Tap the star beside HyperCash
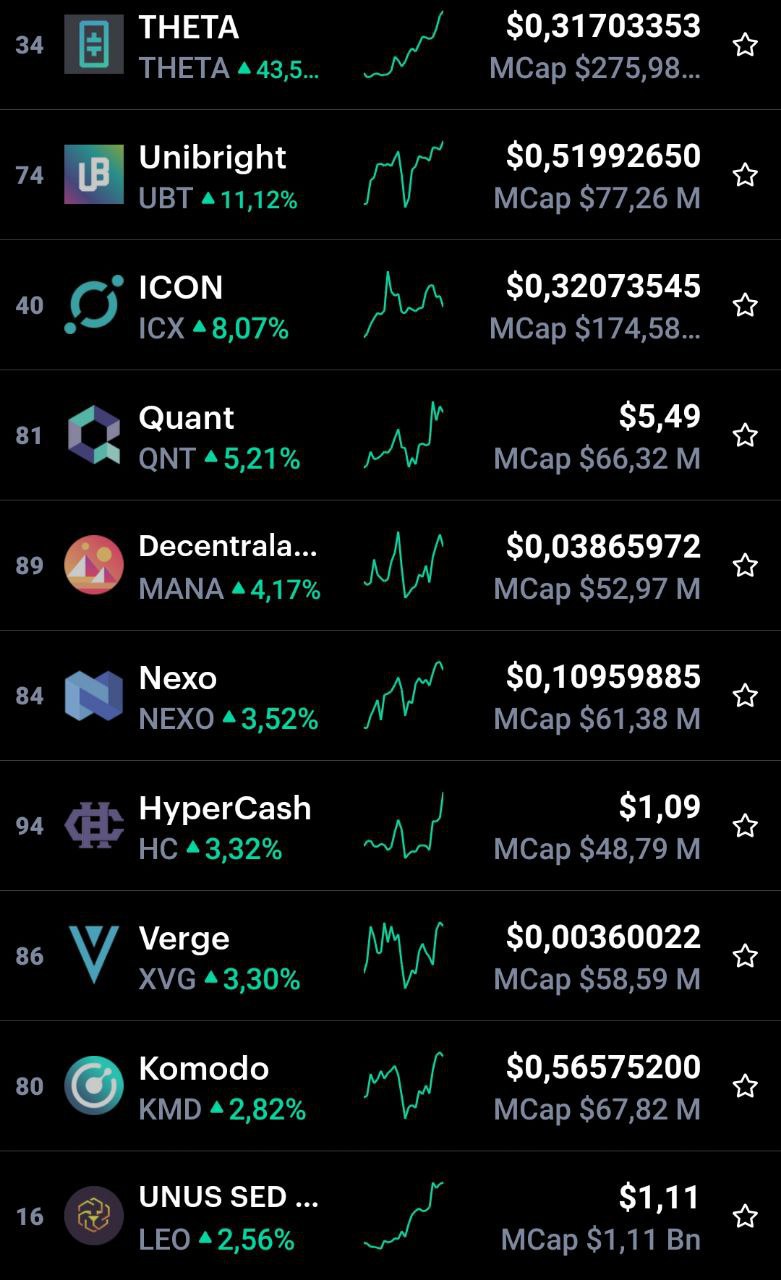Image resolution: width=781 pixels, height=1280 pixels. click(x=745, y=825)
